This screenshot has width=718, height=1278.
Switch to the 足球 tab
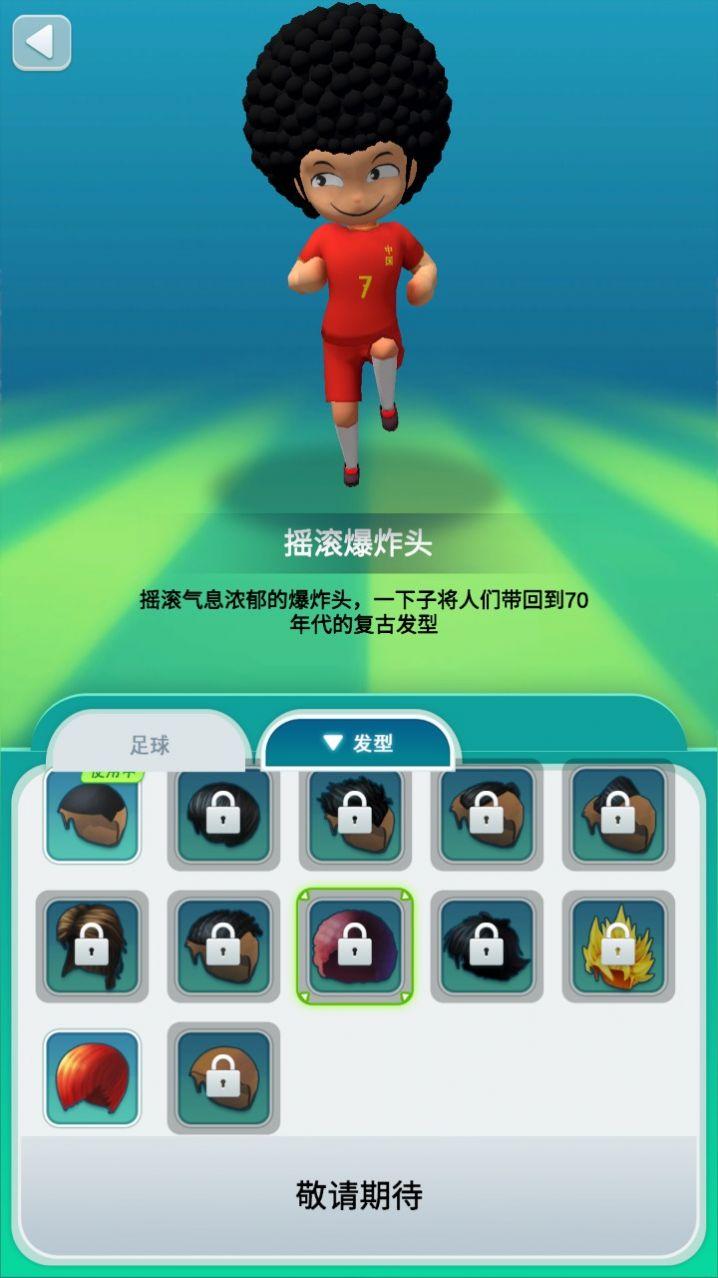click(150, 744)
